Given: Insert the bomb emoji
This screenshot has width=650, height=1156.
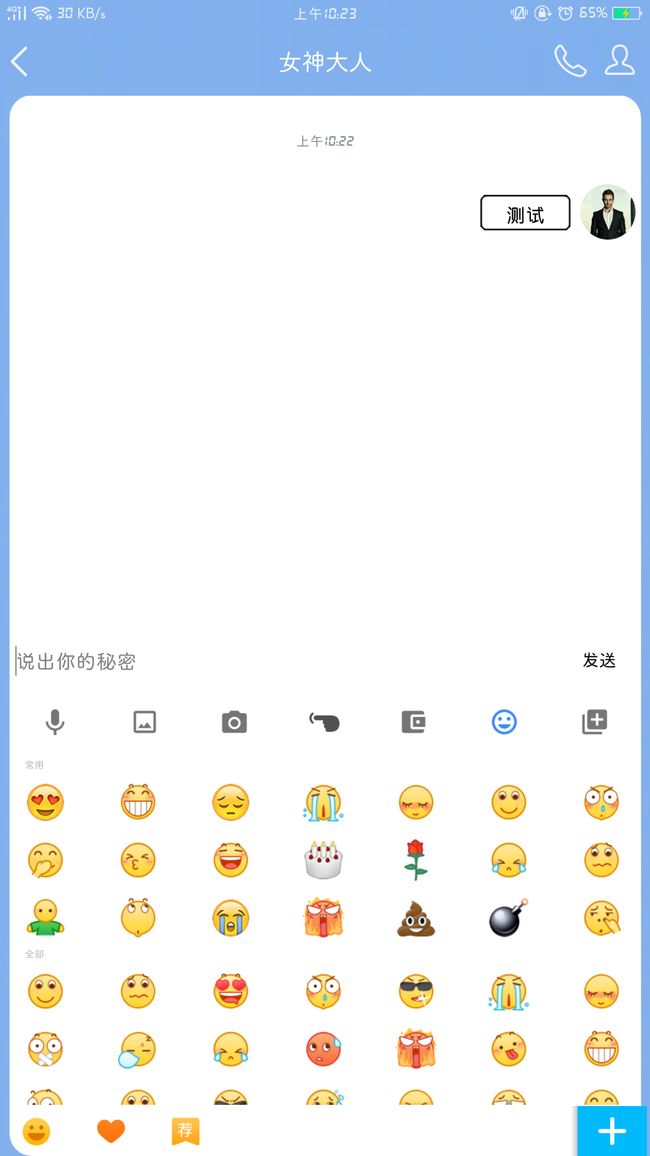Looking at the screenshot, I should [509, 918].
